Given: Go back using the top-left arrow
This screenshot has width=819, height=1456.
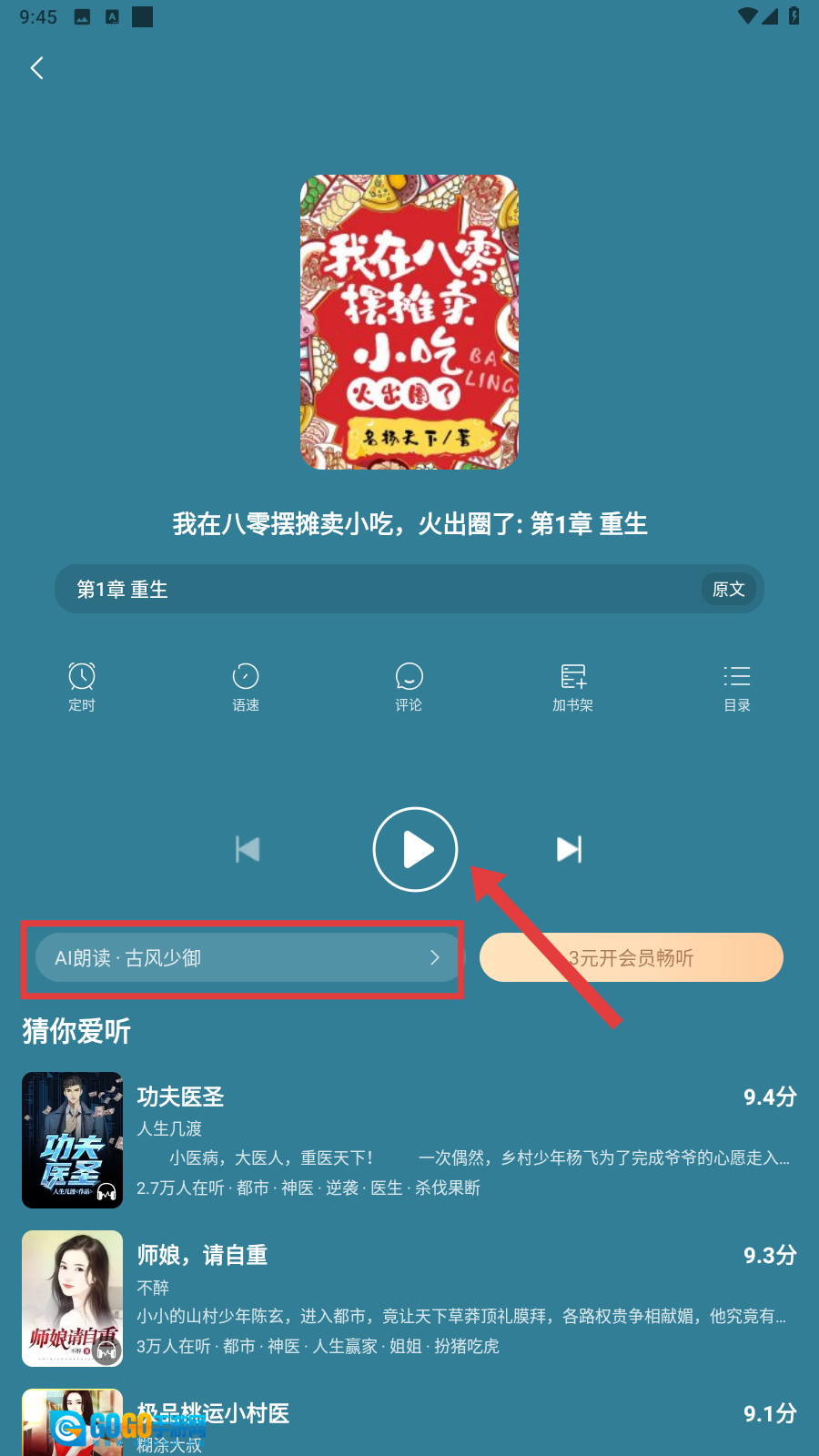Looking at the screenshot, I should pyautogui.click(x=37, y=68).
